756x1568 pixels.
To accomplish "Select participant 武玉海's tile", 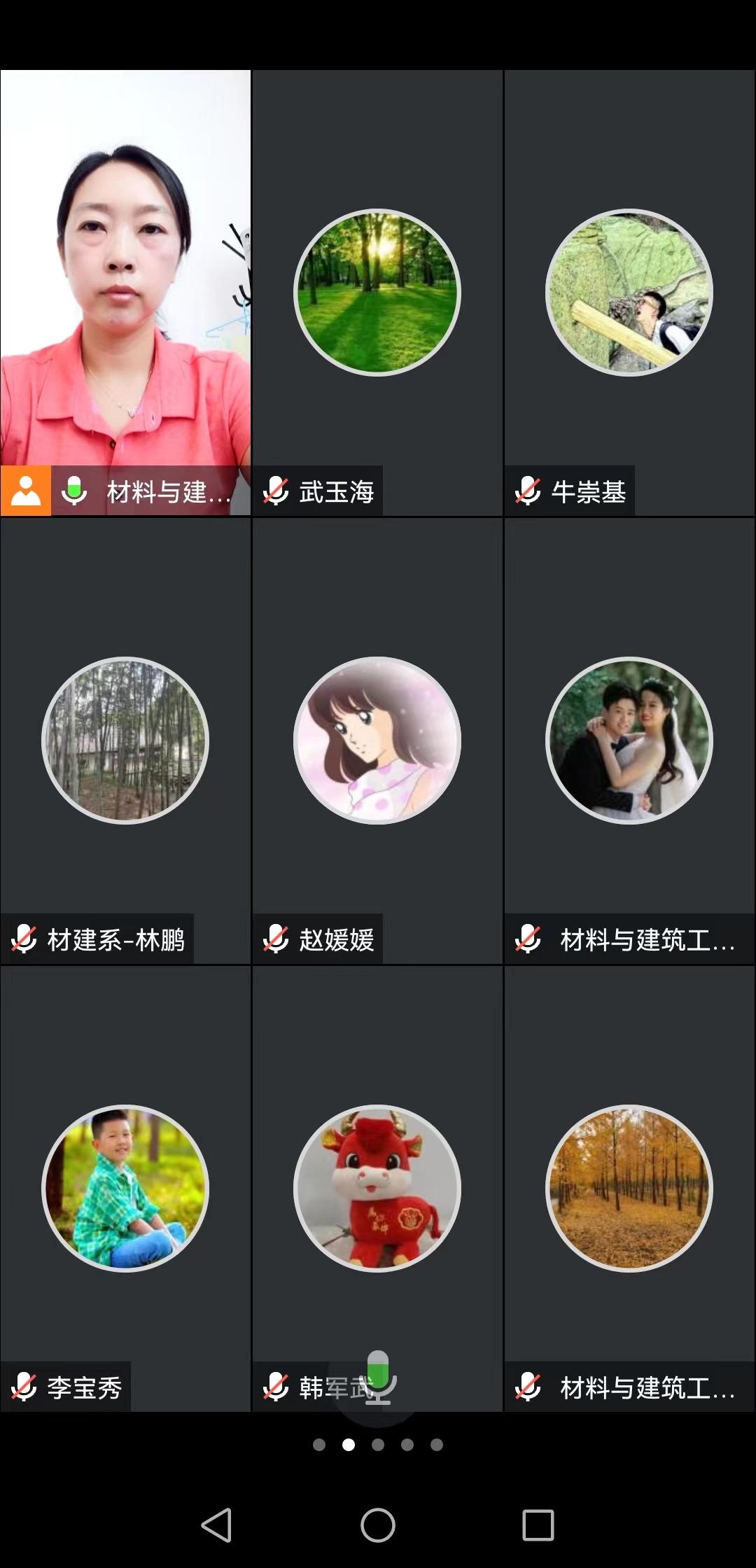I will pyautogui.click(x=377, y=293).
